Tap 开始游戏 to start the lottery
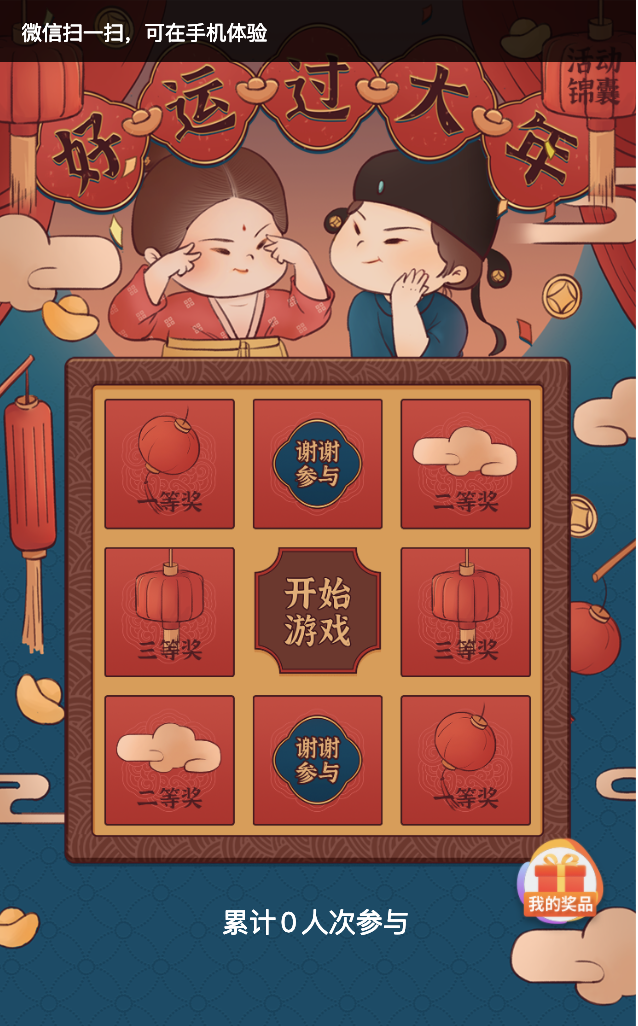638x1026 pixels. click(318, 611)
